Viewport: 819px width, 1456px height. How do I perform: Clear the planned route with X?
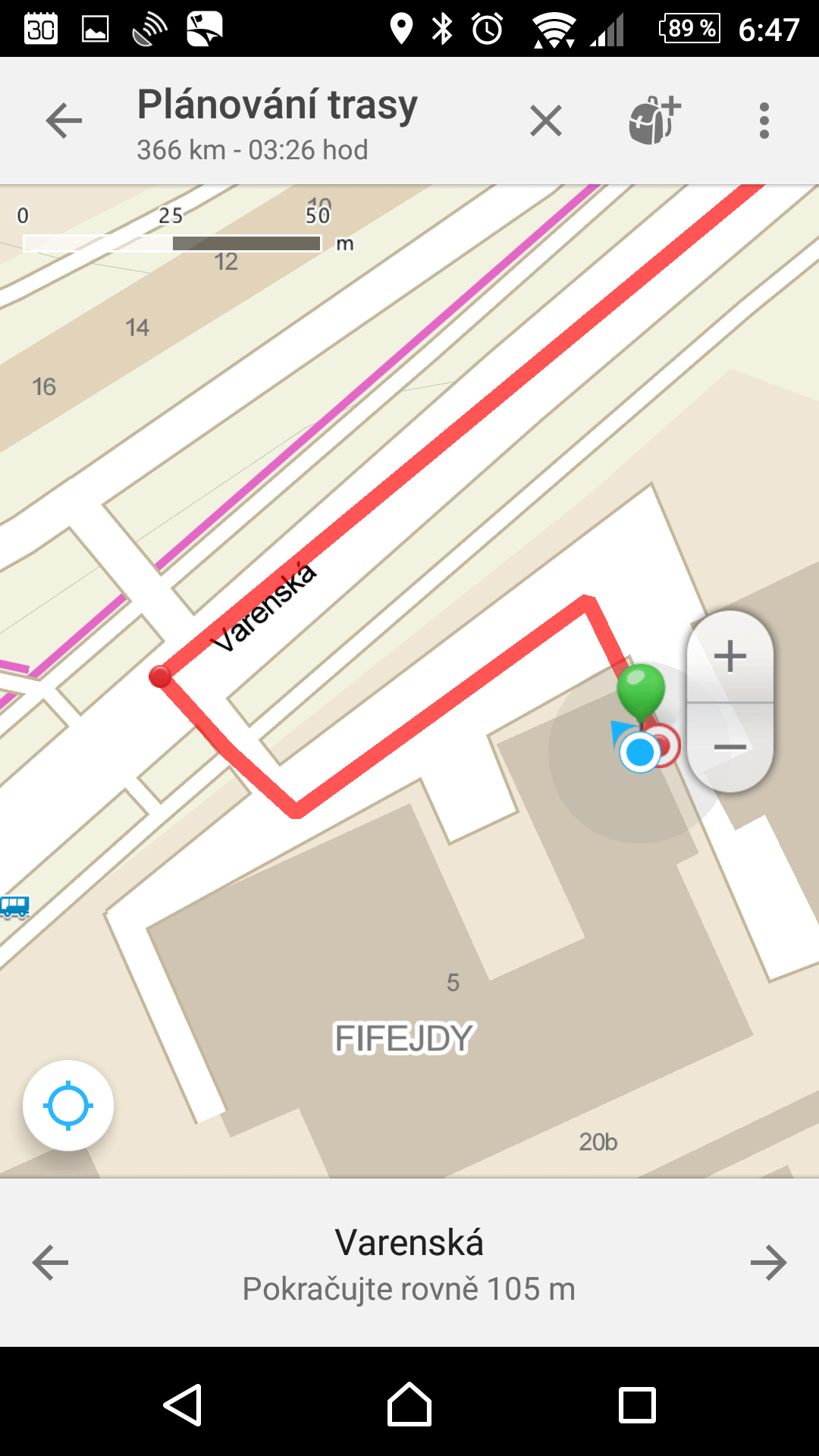click(546, 121)
